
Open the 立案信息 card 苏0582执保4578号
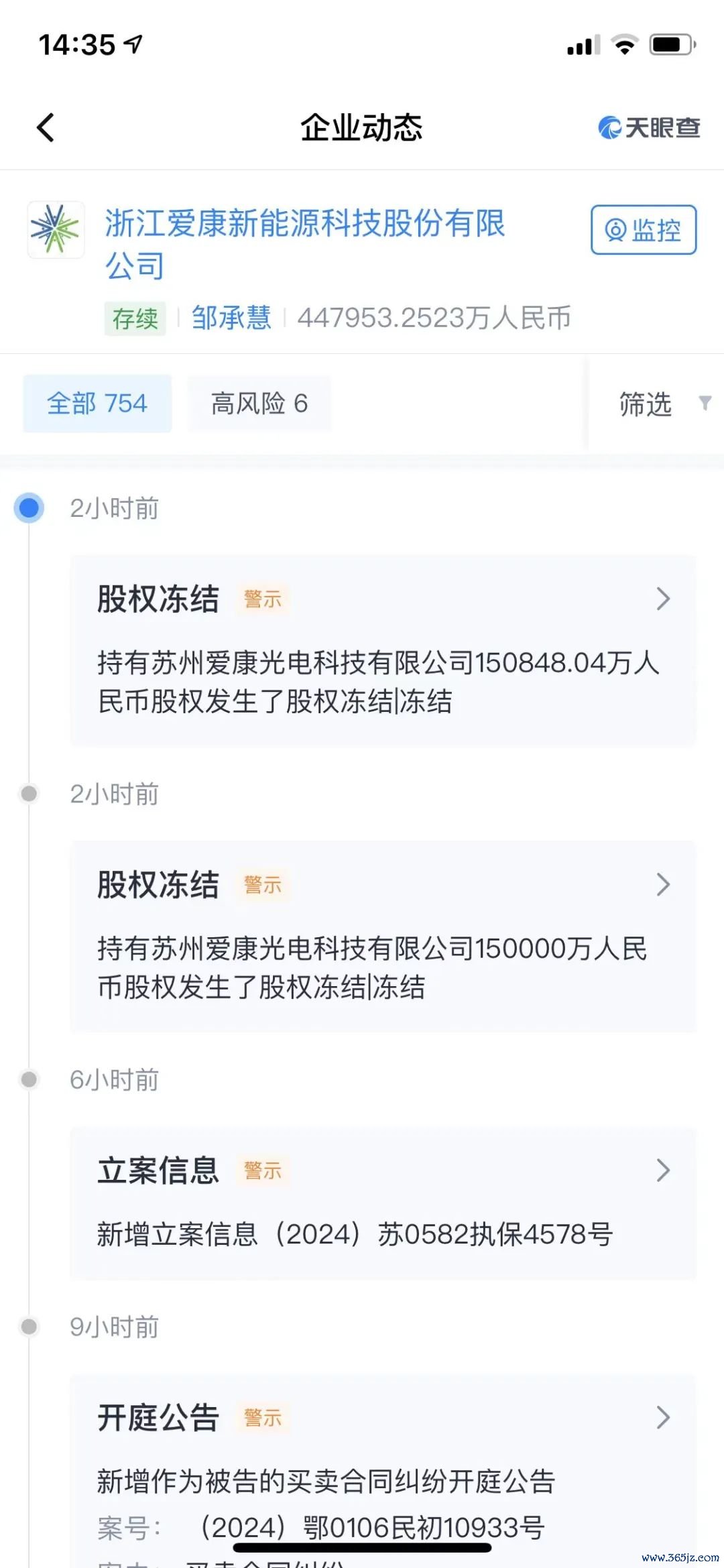point(383,1203)
